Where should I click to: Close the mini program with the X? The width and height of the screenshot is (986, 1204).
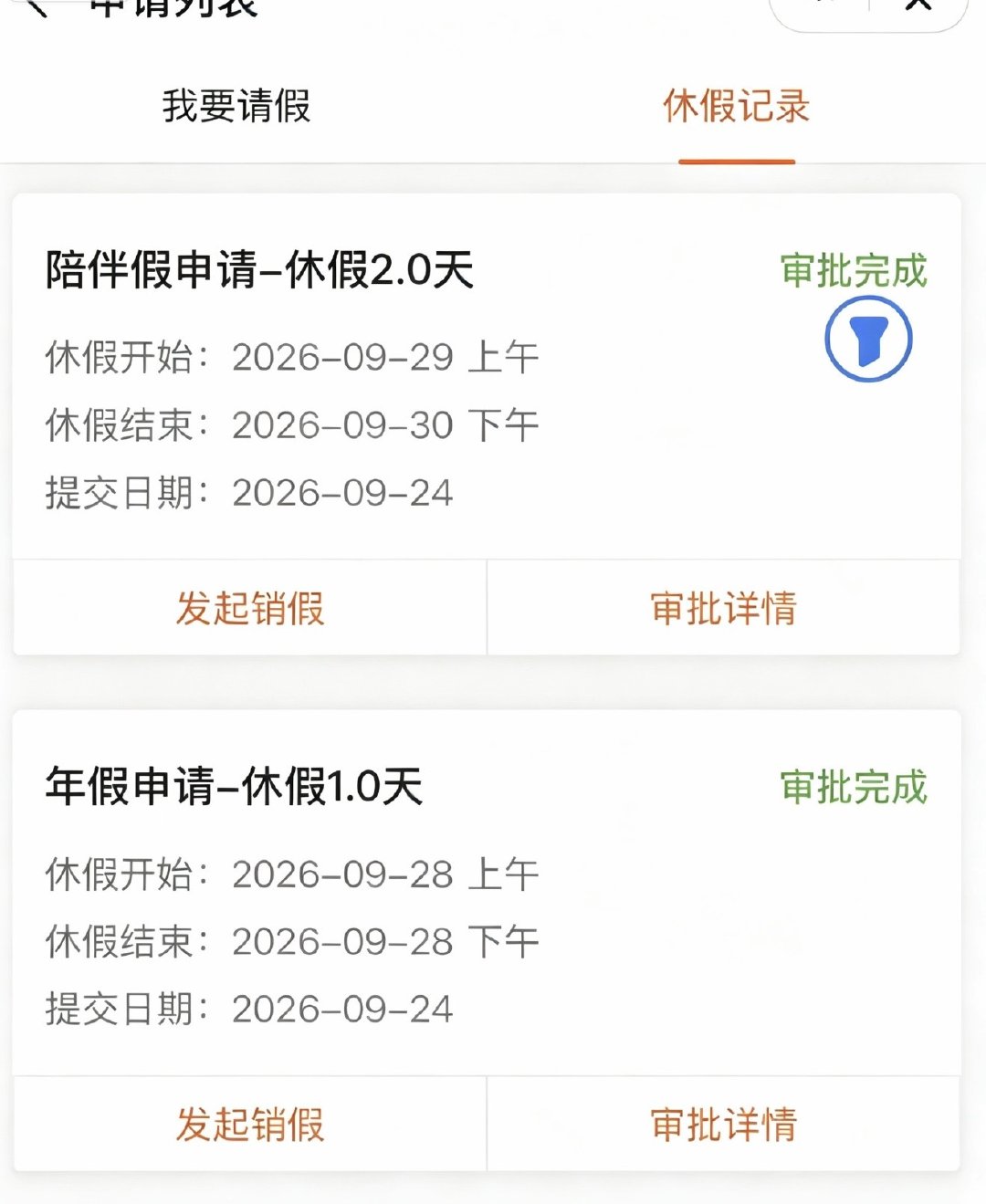(x=918, y=5)
